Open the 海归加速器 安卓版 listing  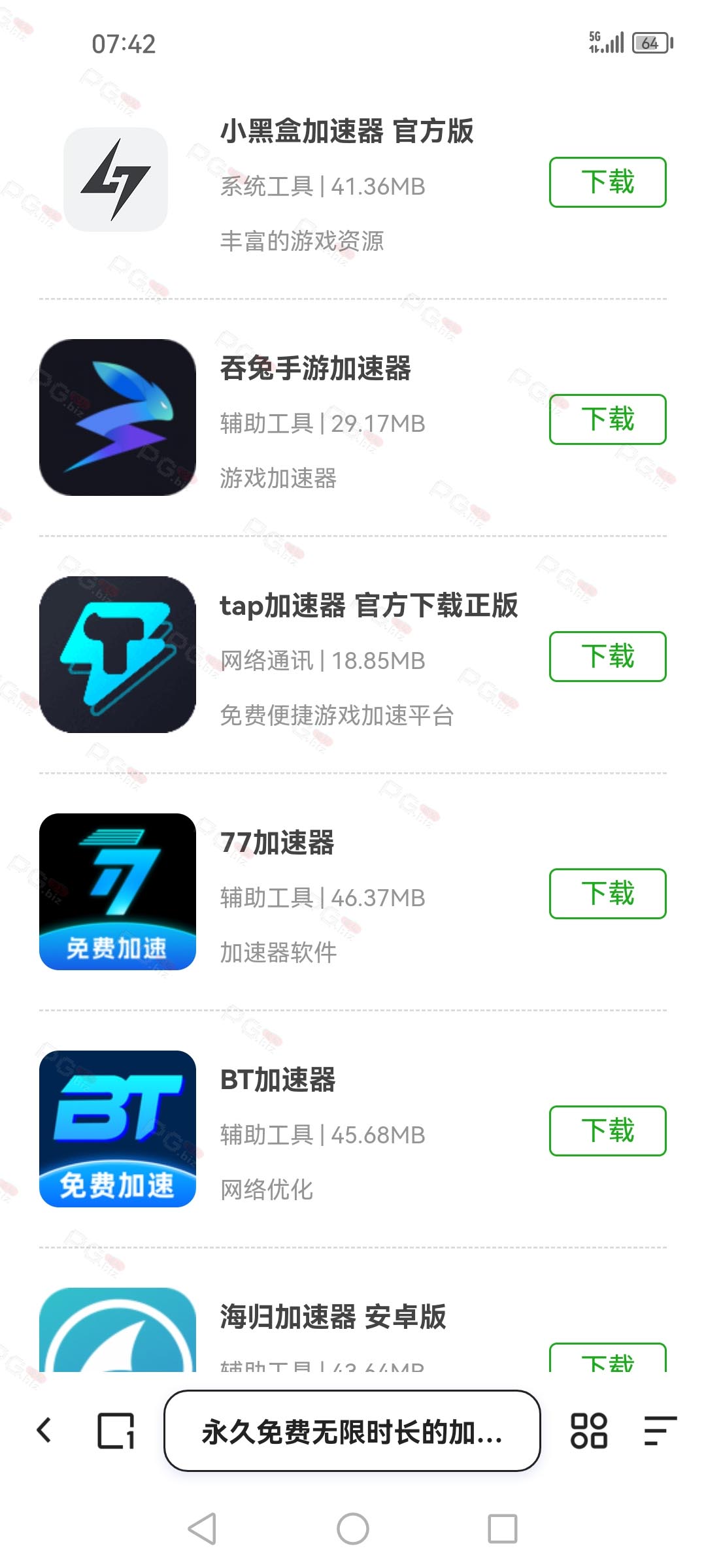[333, 1317]
